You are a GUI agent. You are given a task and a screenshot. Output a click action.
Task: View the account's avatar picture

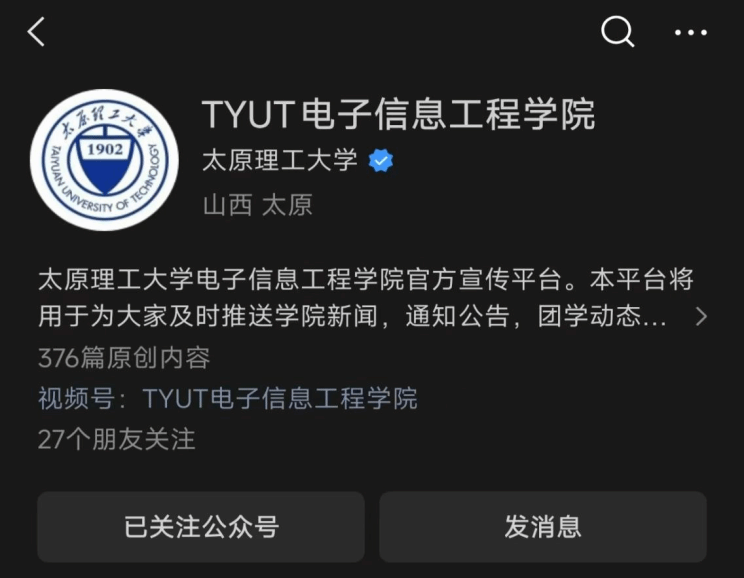coord(104,160)
